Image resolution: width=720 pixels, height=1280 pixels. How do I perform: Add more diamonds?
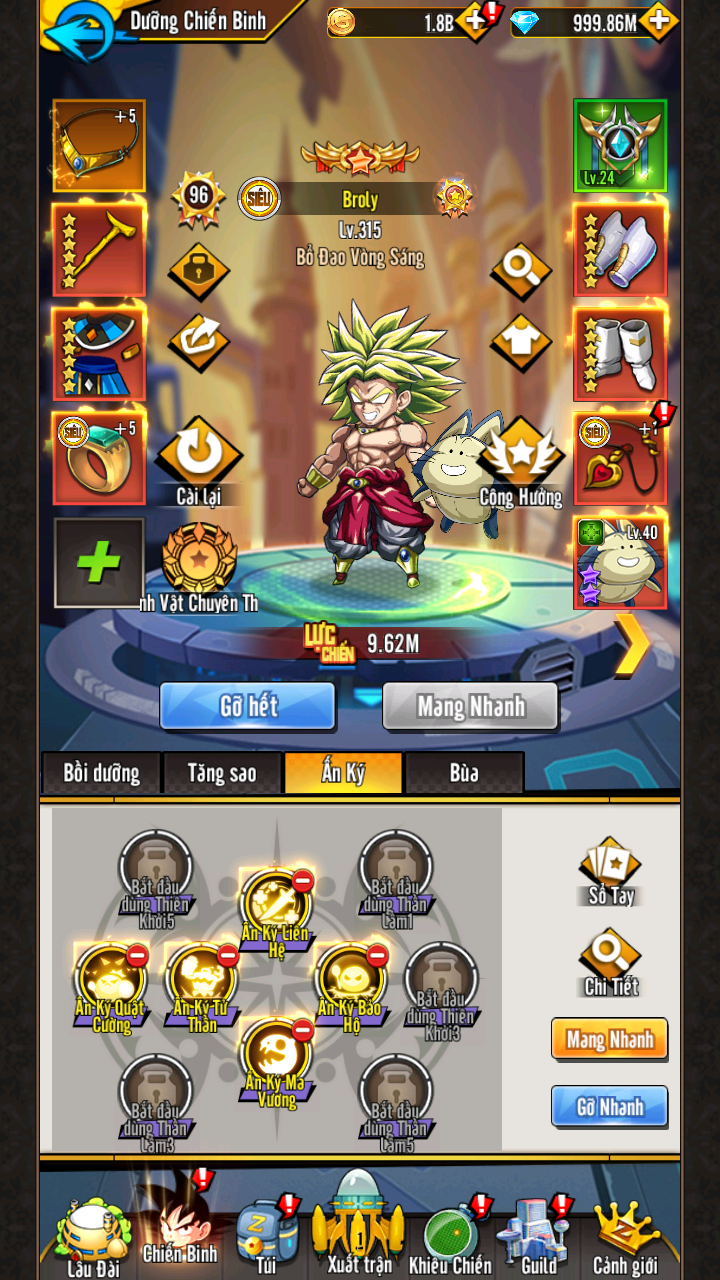[x=658, y=21]
